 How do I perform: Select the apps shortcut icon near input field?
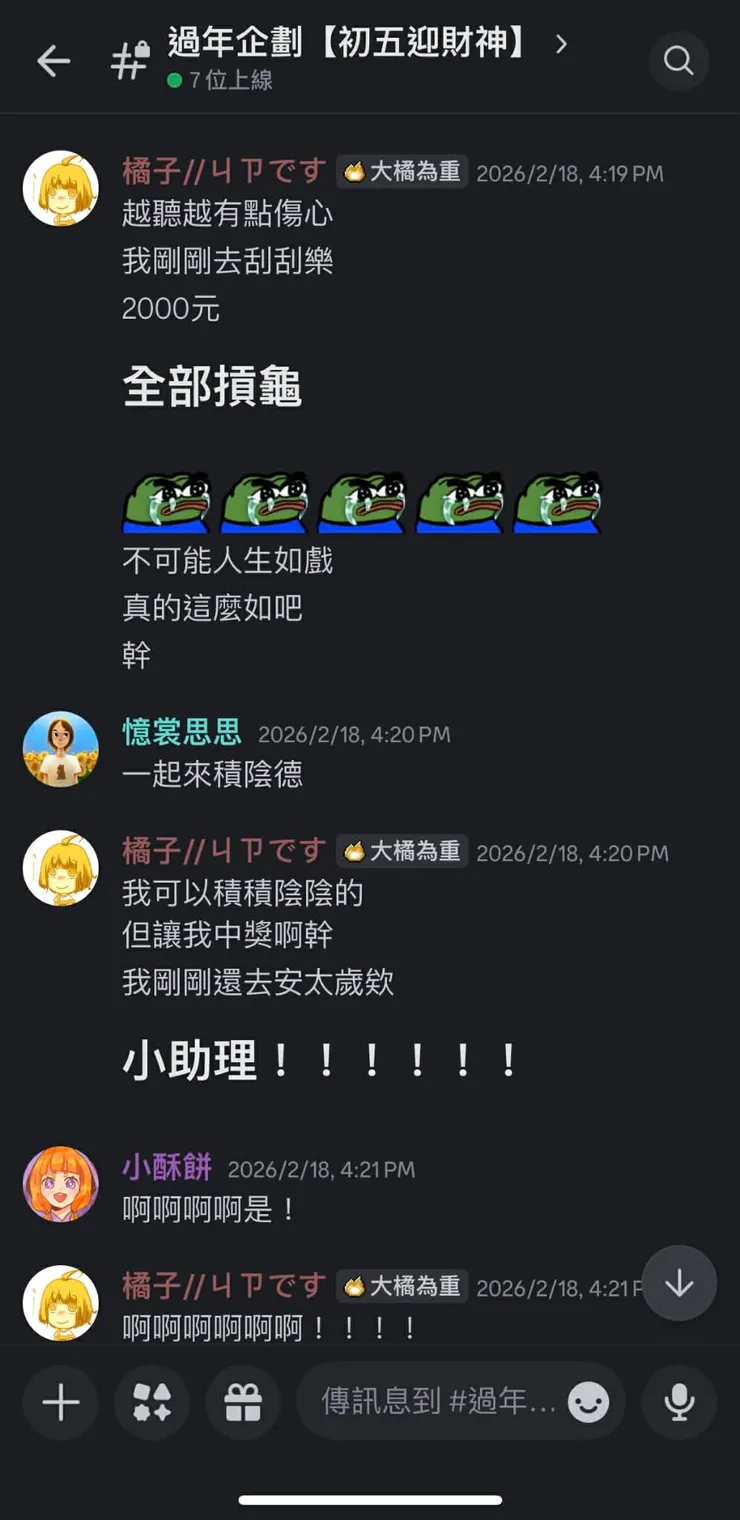pos(151,1403)
